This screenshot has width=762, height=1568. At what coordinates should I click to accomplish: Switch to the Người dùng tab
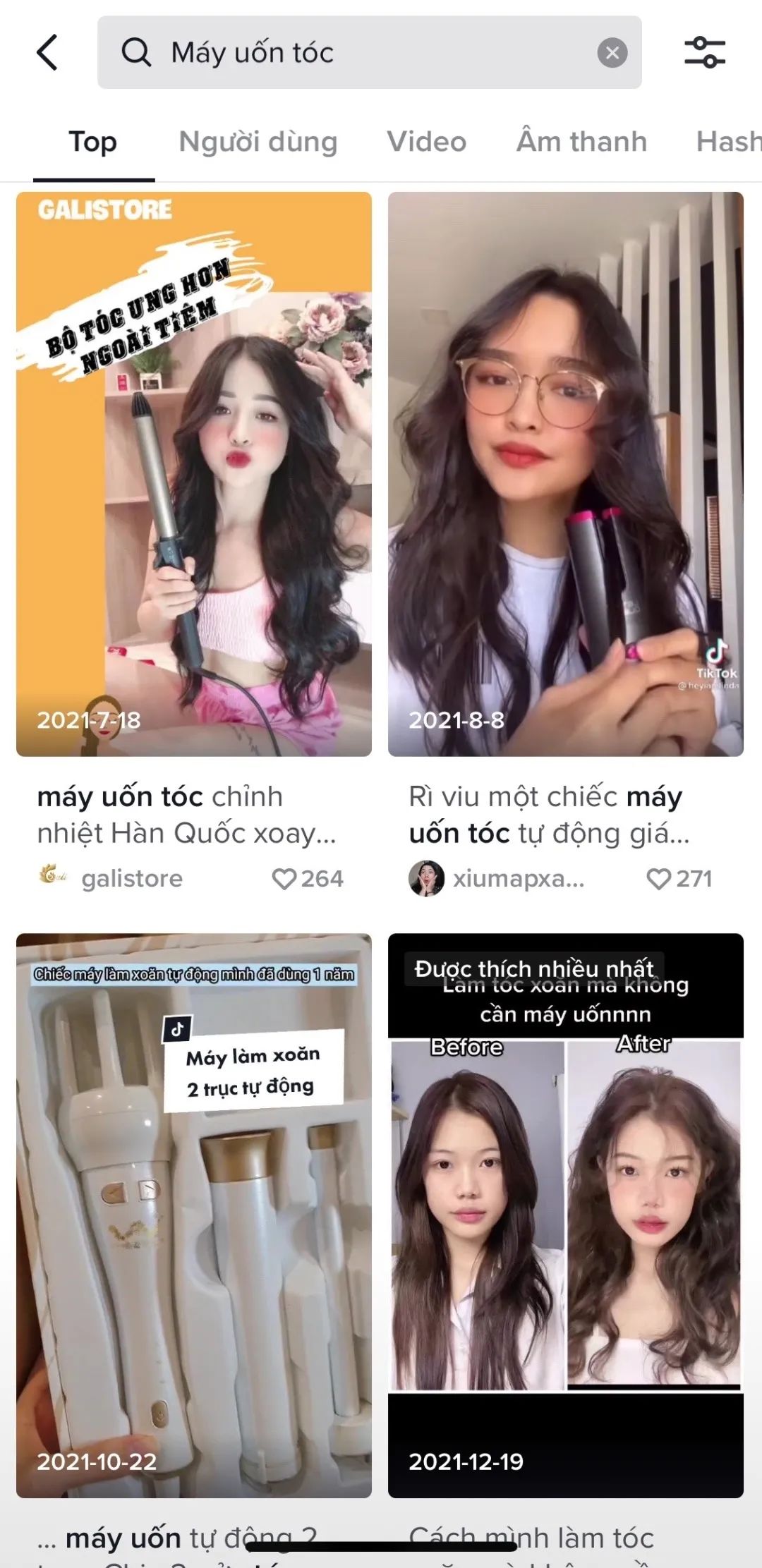pos(258,142)
